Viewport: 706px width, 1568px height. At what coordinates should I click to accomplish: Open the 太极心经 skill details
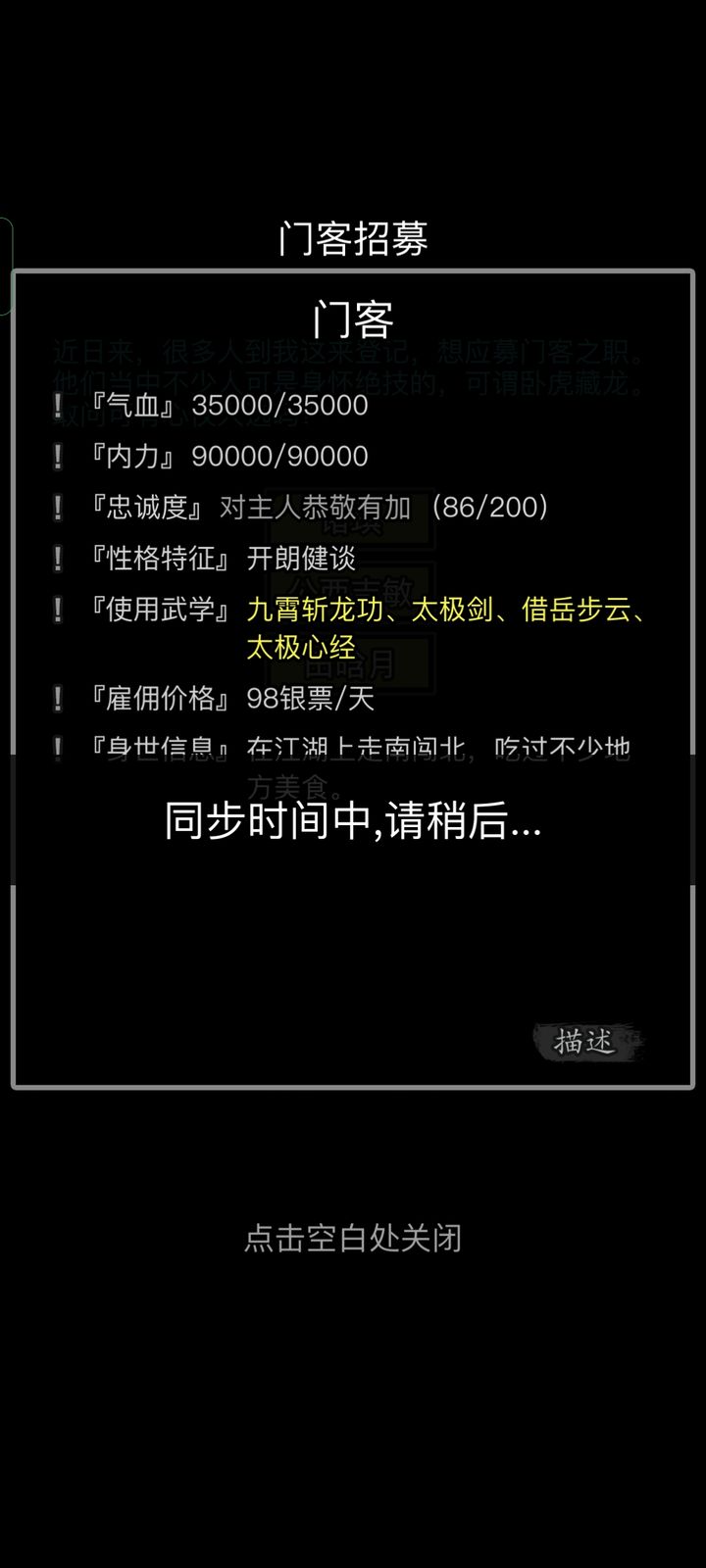click(x=301, y=648)
